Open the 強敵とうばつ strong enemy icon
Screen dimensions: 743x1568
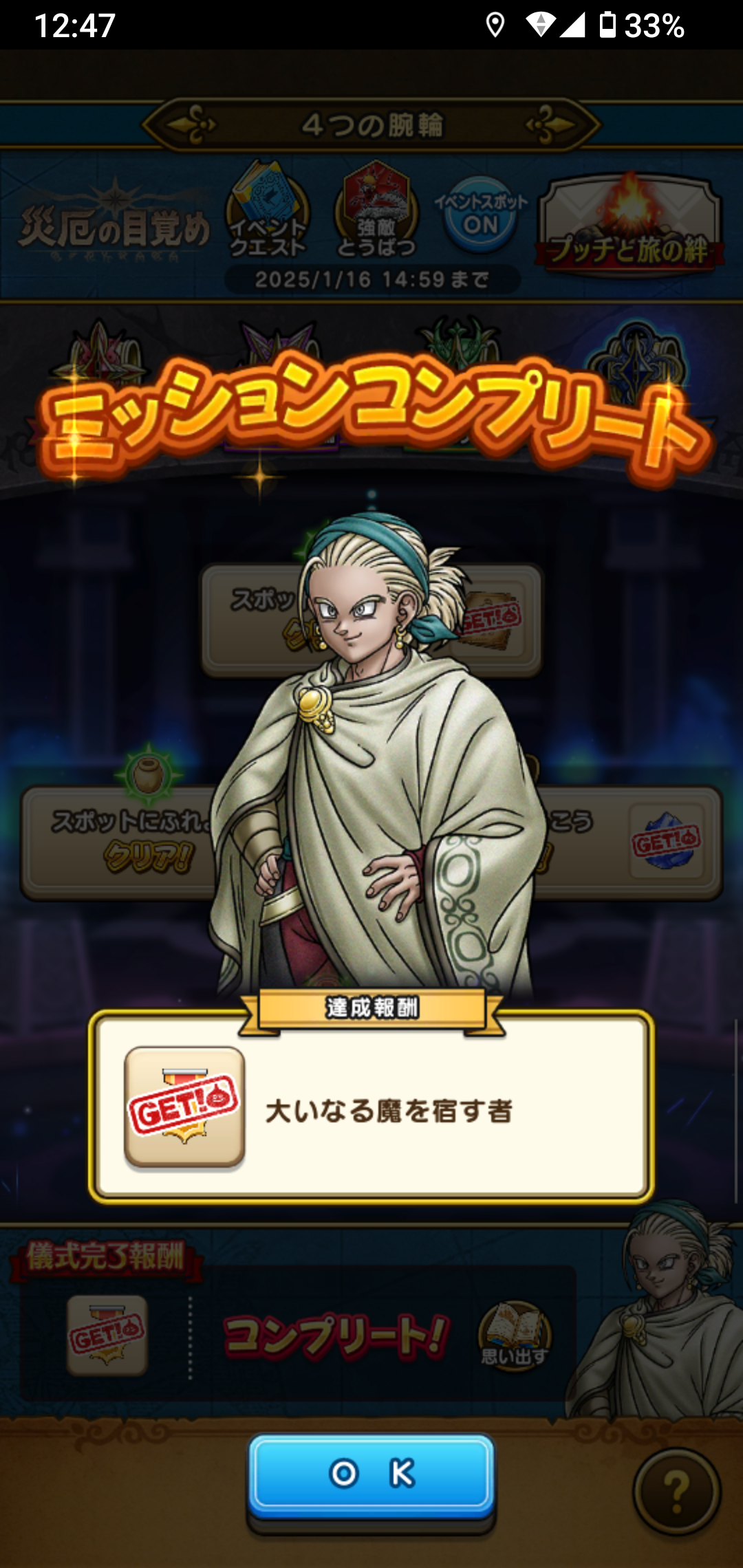pos(376,211)
